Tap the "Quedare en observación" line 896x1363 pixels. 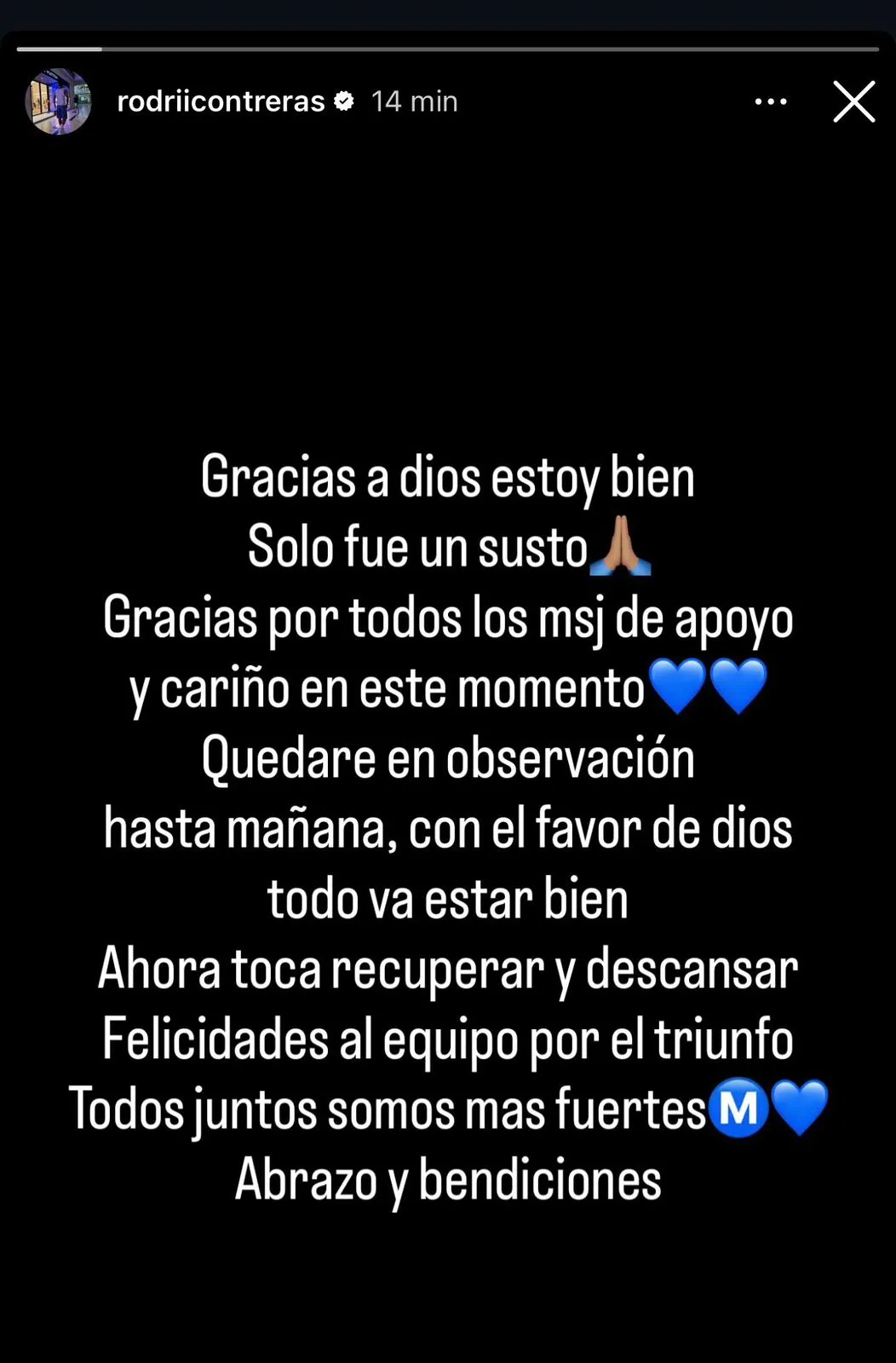pos(448,756)
